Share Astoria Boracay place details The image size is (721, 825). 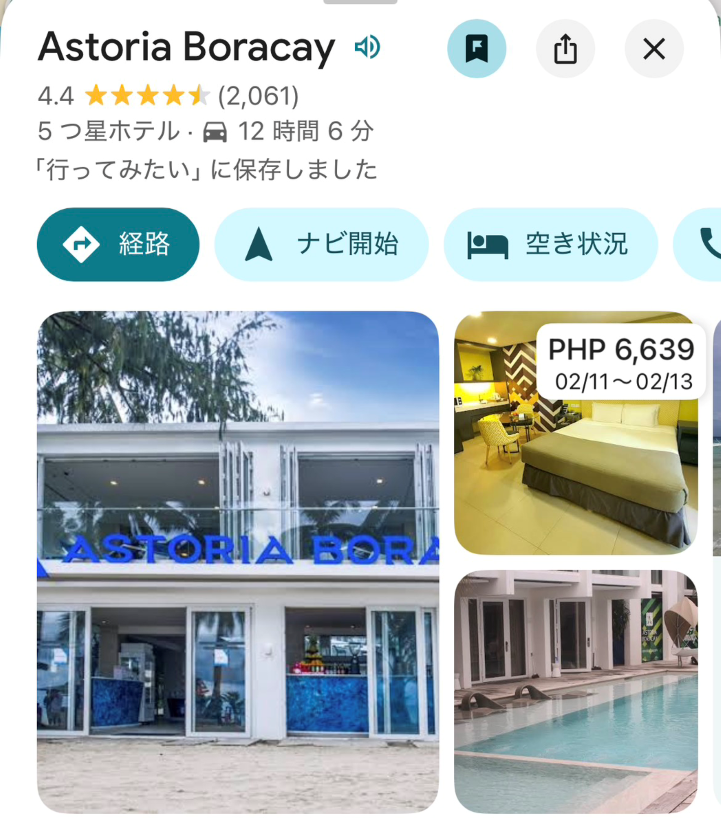pos(565,49)
